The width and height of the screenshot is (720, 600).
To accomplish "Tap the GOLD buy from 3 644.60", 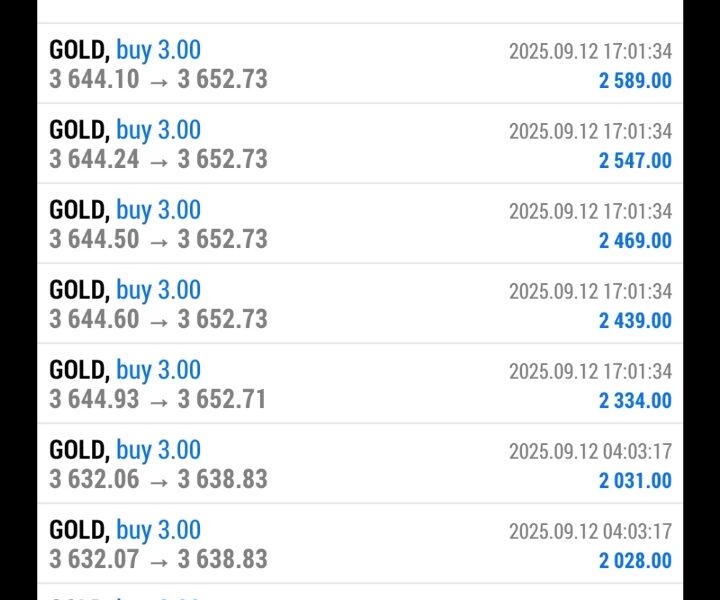I will click(x=360, y=304).
